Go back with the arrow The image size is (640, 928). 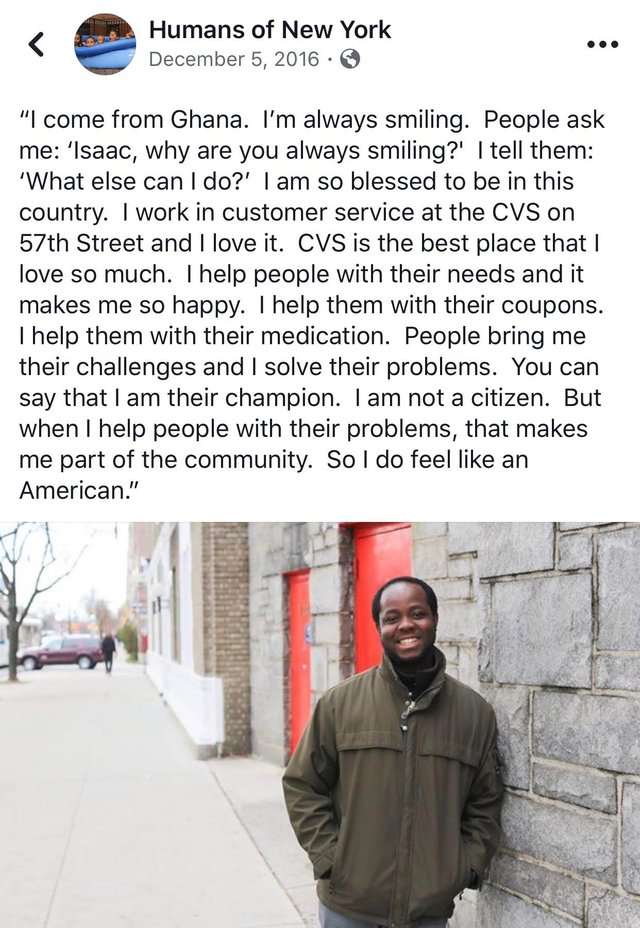pyautogui.click(x=37, y=43)
